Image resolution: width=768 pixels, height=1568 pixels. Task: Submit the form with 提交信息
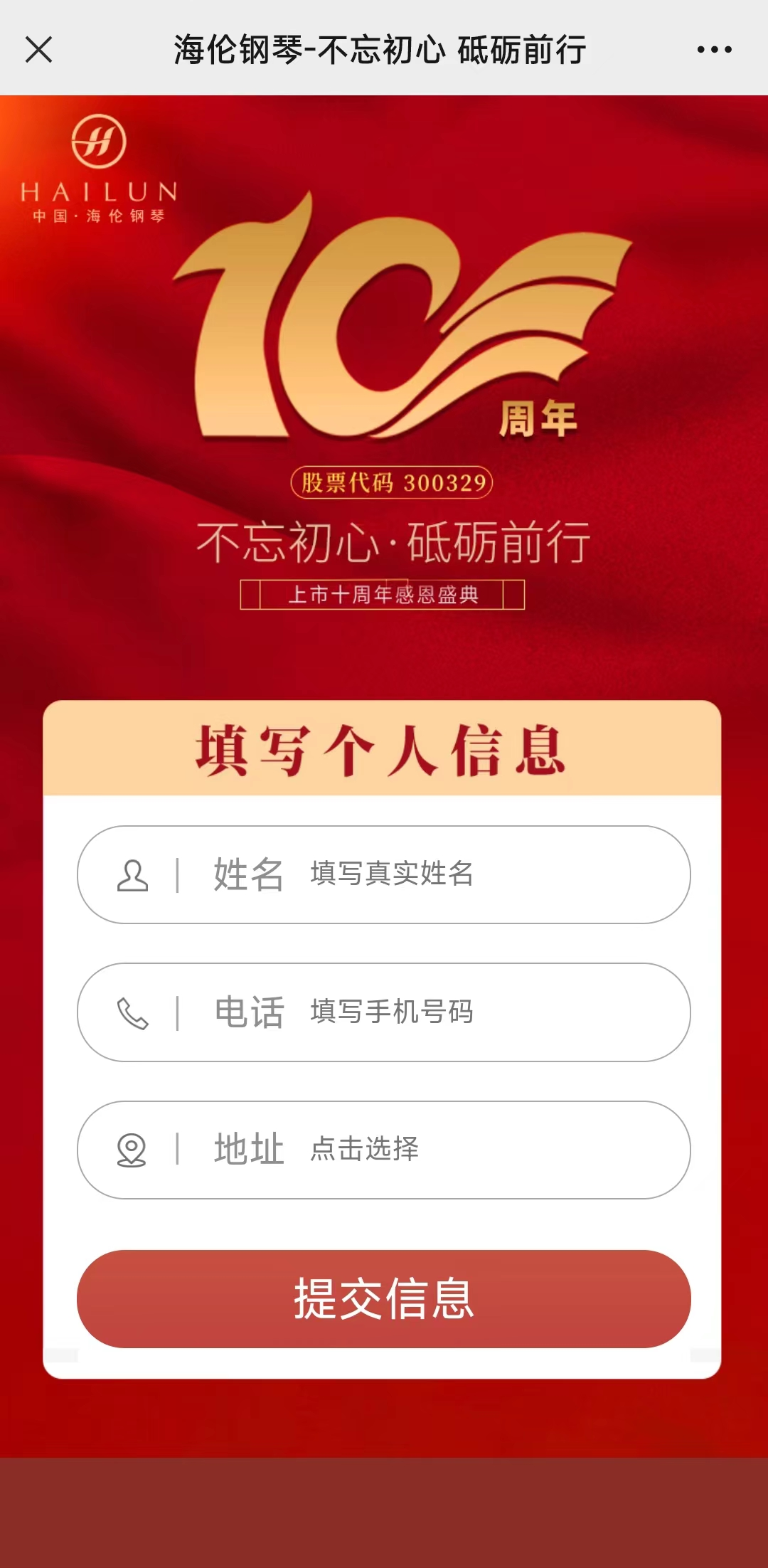click(x=384, y=1298)
